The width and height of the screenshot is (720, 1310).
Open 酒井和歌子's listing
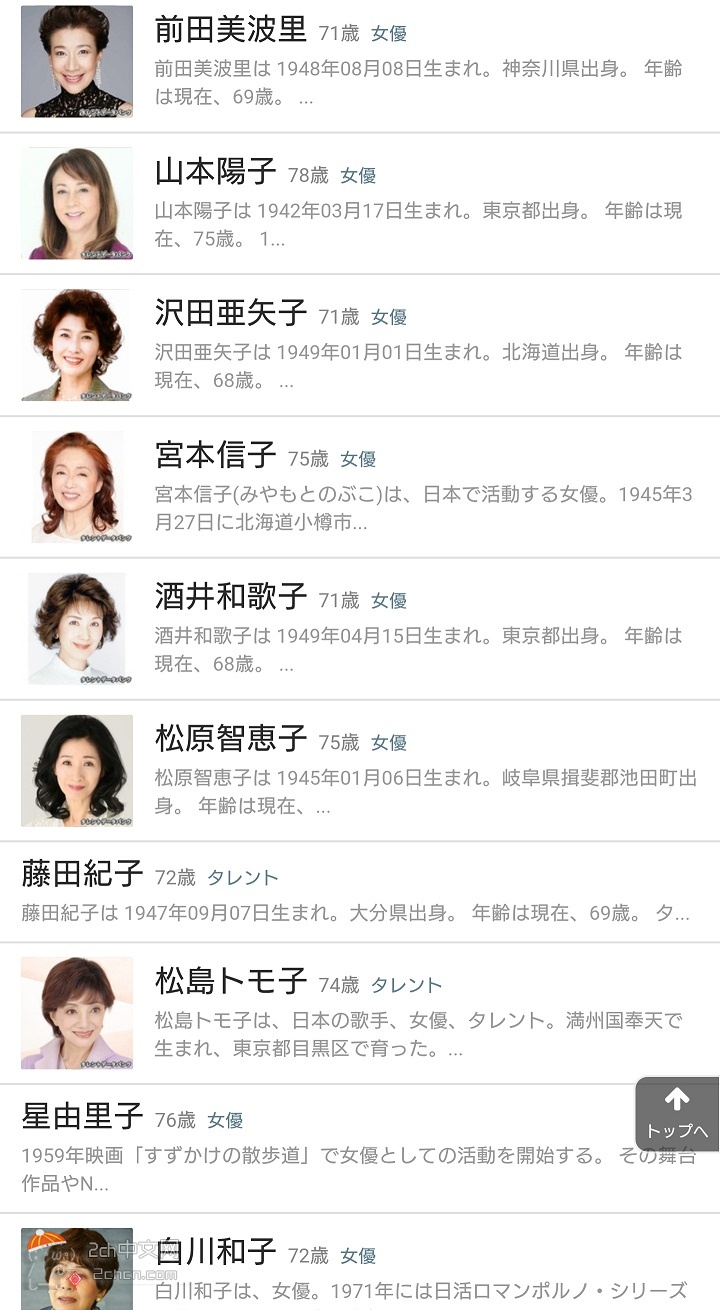(230, 598)
